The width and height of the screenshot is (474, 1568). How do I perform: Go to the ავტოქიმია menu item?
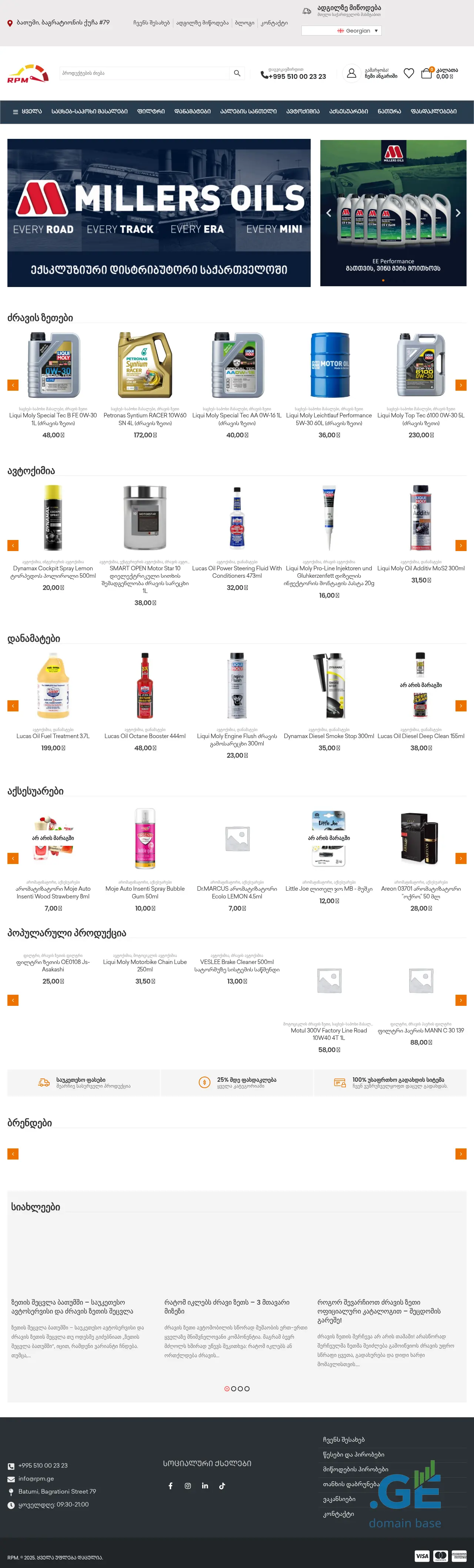coord(303,111)
